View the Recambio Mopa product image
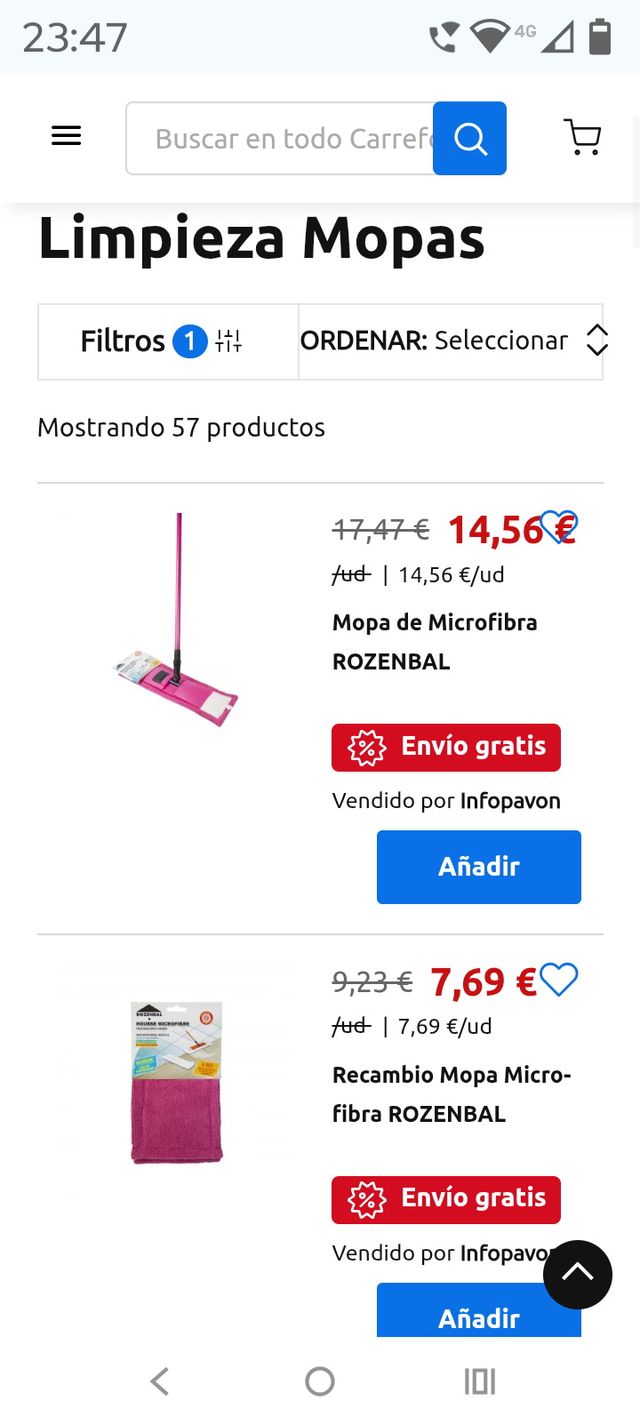This screenshot has height=1426, width=640. pos(178,1082)
